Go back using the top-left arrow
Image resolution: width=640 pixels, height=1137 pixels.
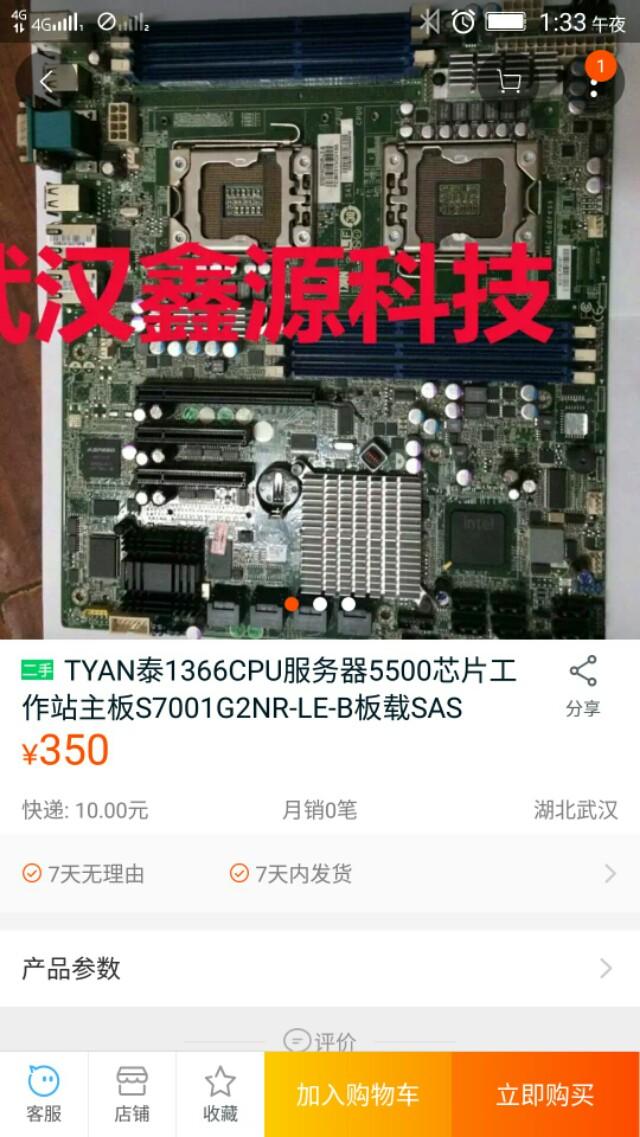point(45,83)
